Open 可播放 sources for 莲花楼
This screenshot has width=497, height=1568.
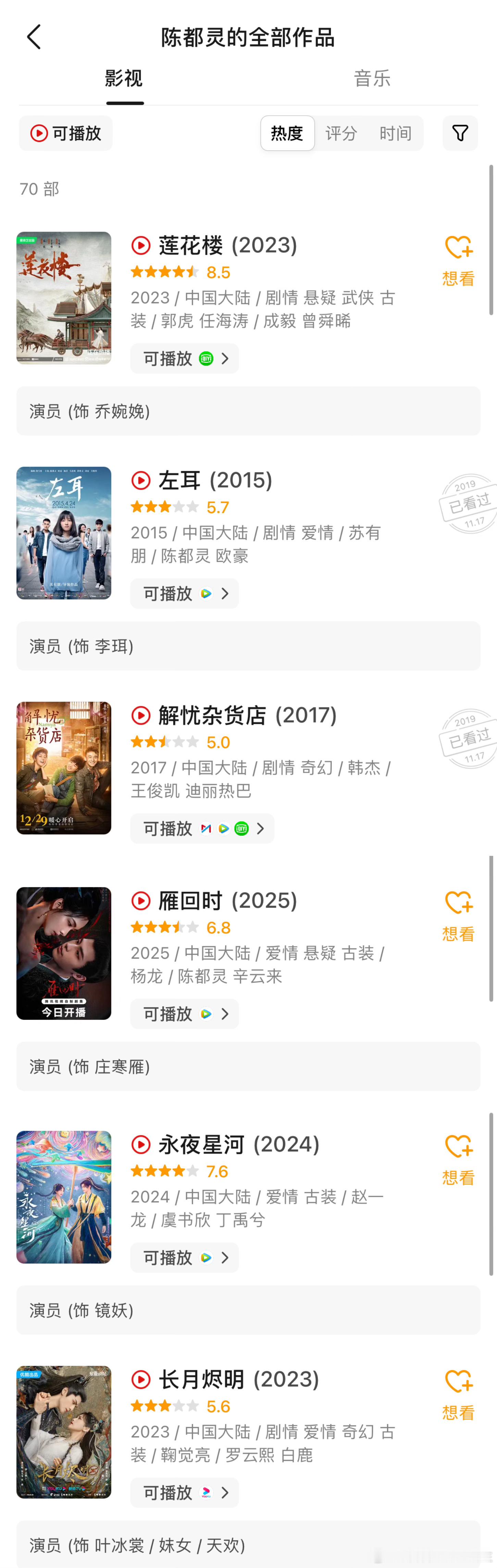tap(185, 359)
